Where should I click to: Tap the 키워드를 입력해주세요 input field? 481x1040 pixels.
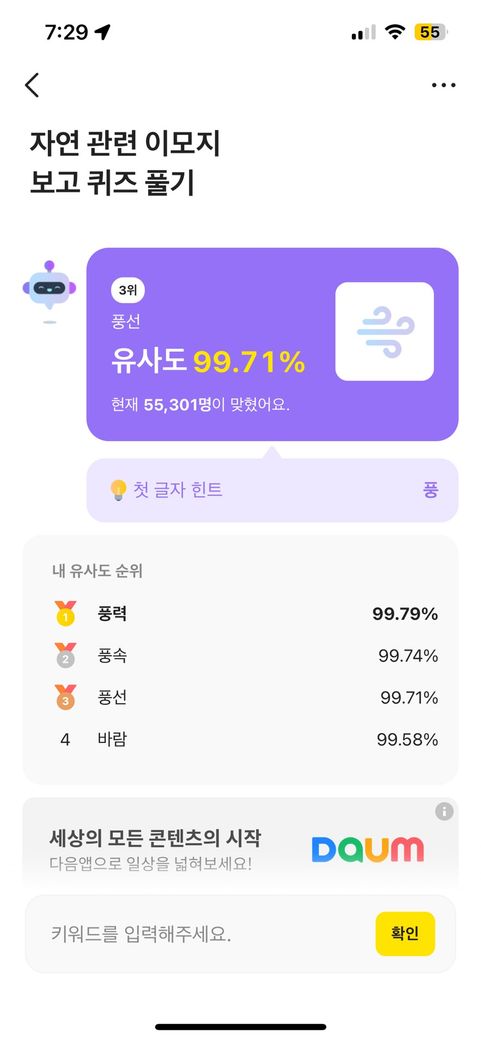click(199, 934)
